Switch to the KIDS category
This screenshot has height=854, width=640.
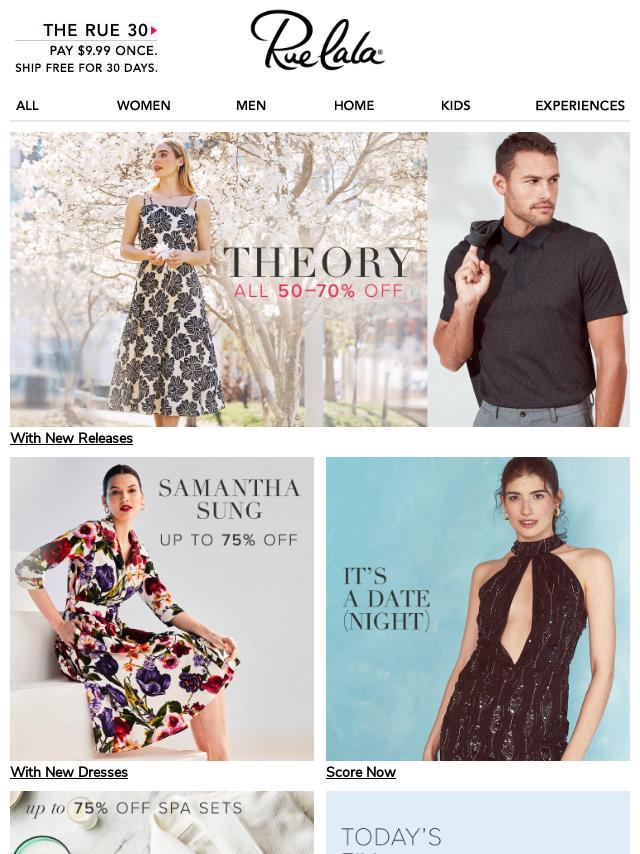455,106
